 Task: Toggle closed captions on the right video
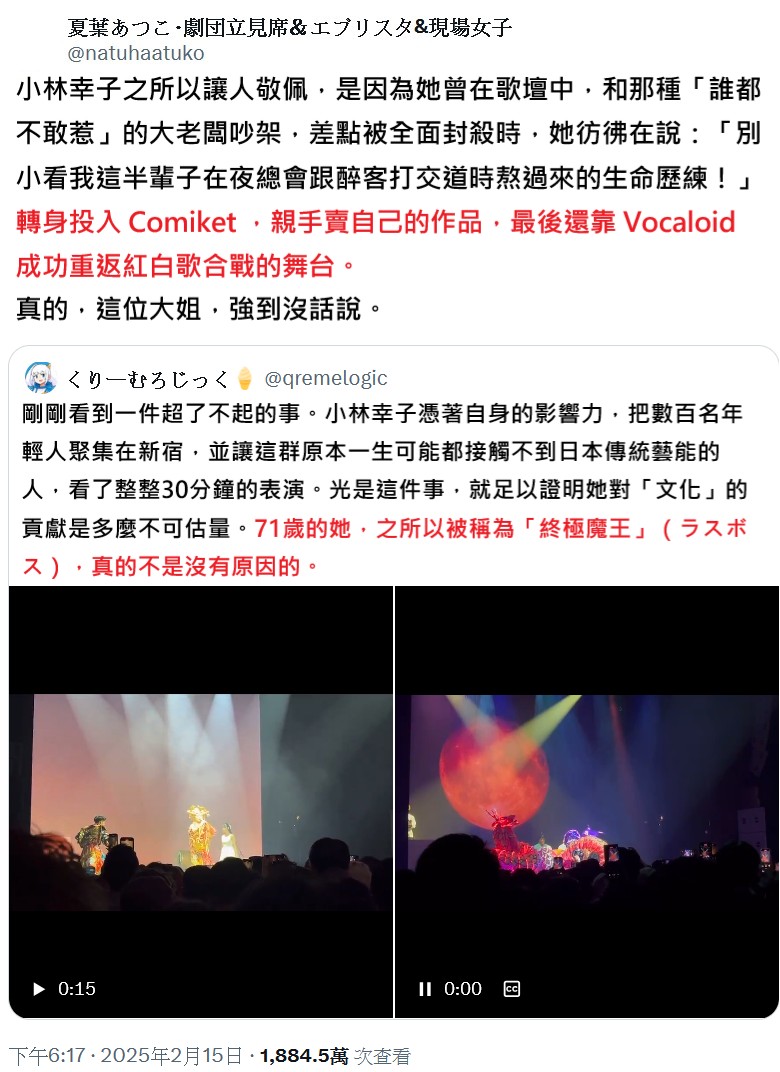click(x=511, y=989)
